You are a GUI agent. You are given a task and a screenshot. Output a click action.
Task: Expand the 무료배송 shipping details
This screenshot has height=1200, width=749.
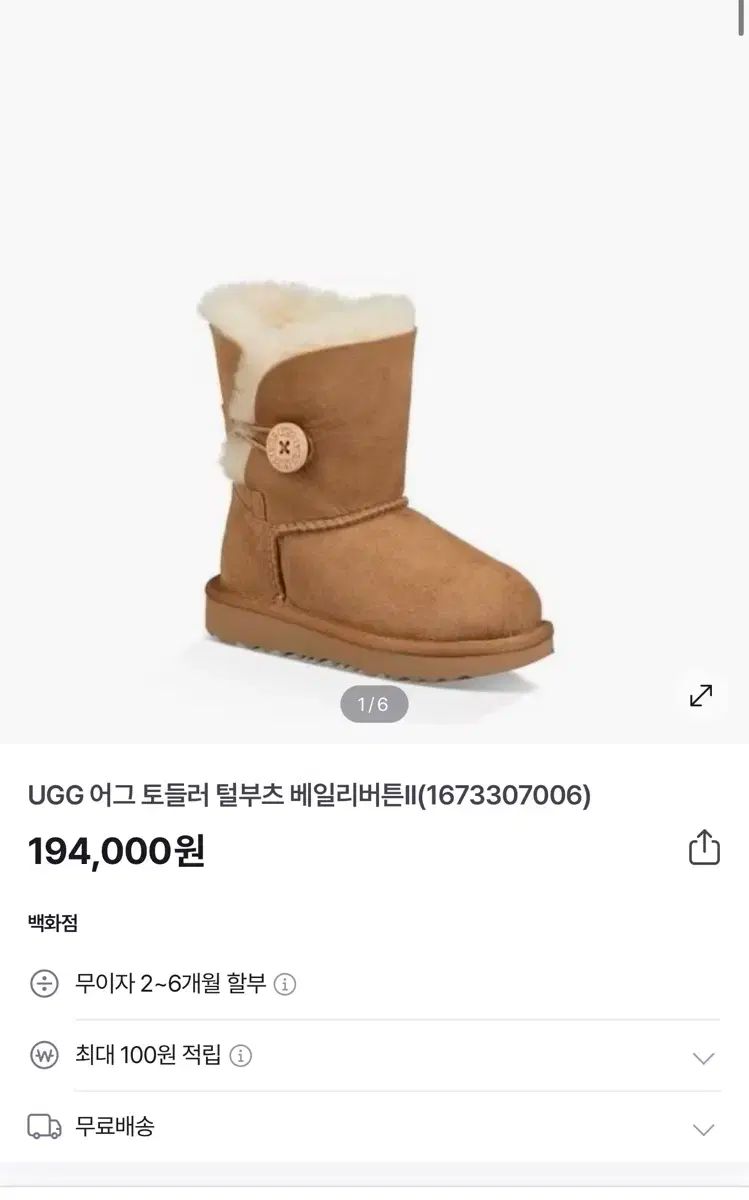[704, 1129]
